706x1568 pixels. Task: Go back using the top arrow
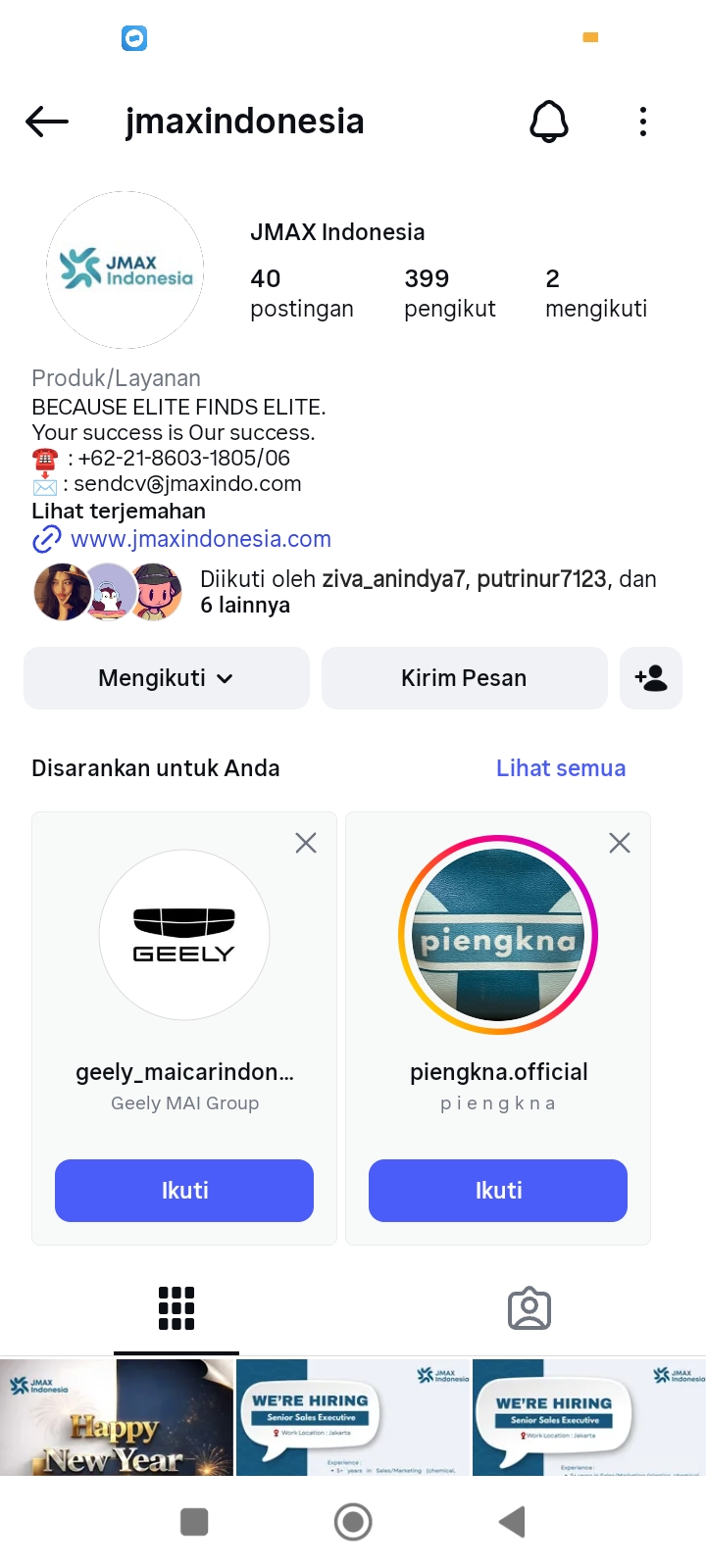(47, 122)
